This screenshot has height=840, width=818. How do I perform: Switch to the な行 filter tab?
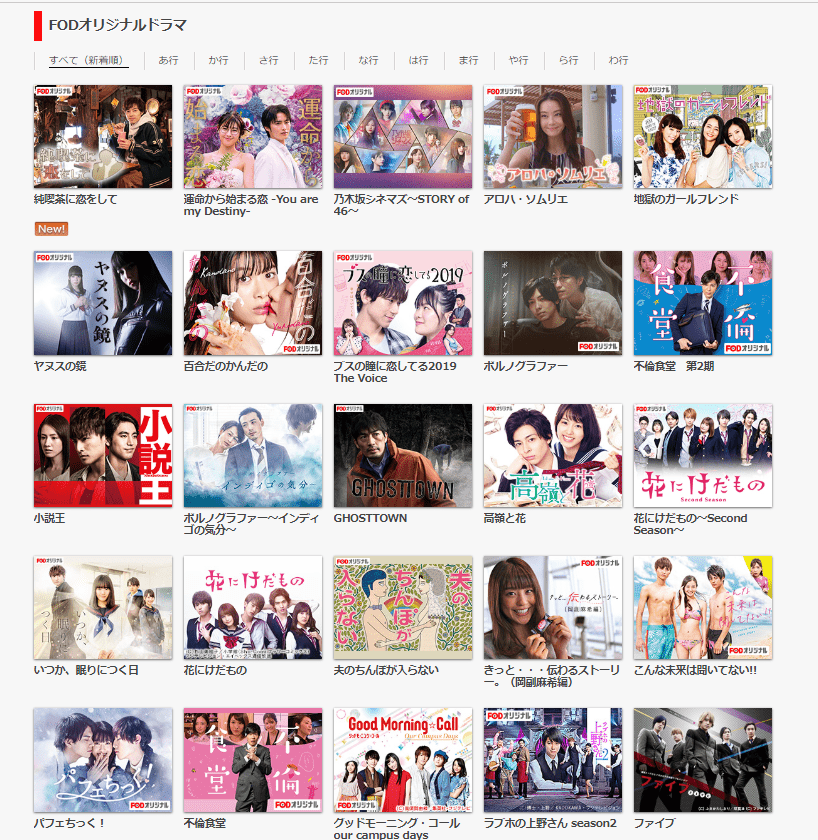(368, 60)
